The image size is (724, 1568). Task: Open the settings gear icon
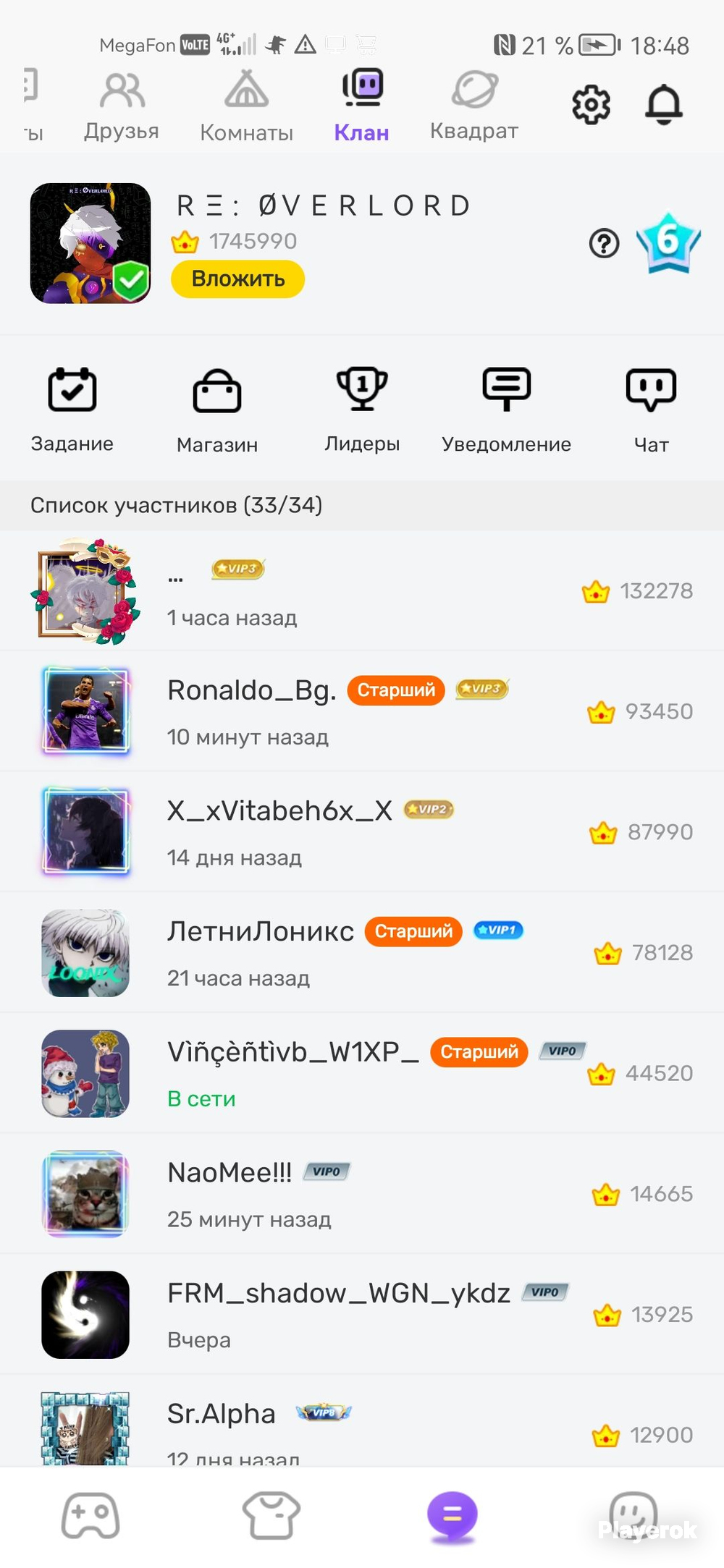(x=591, y=105)
